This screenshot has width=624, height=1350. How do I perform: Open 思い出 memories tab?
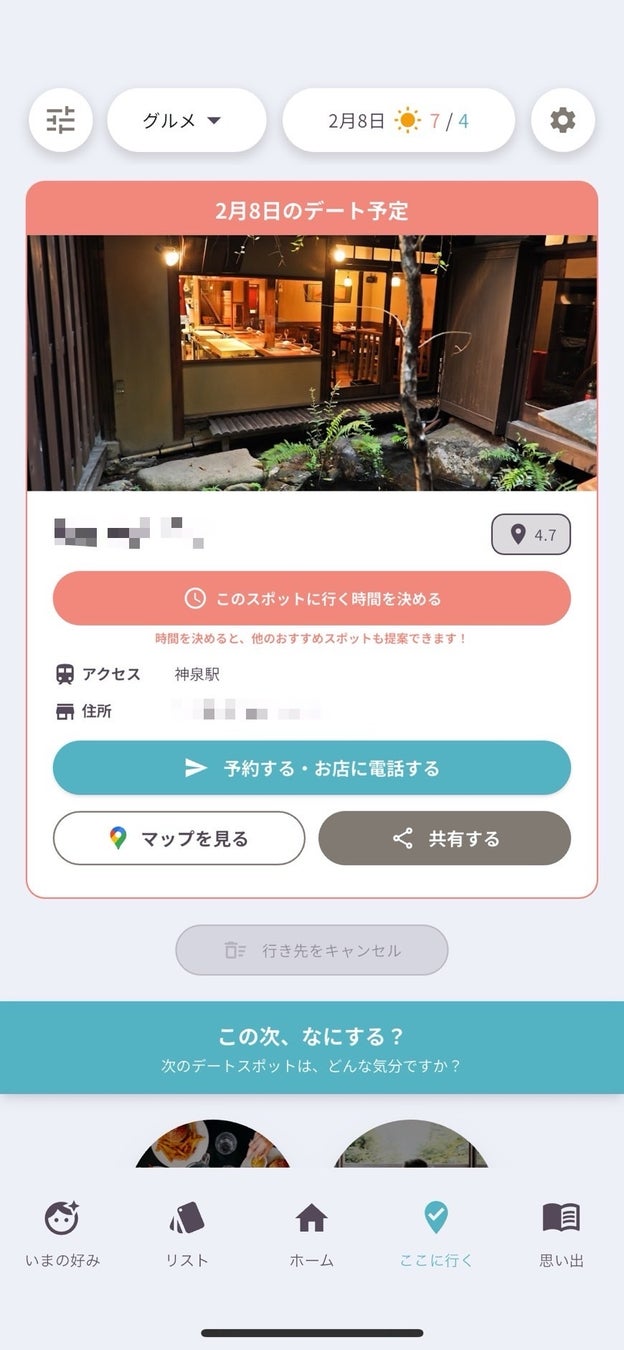click(x=561, y=1234)
